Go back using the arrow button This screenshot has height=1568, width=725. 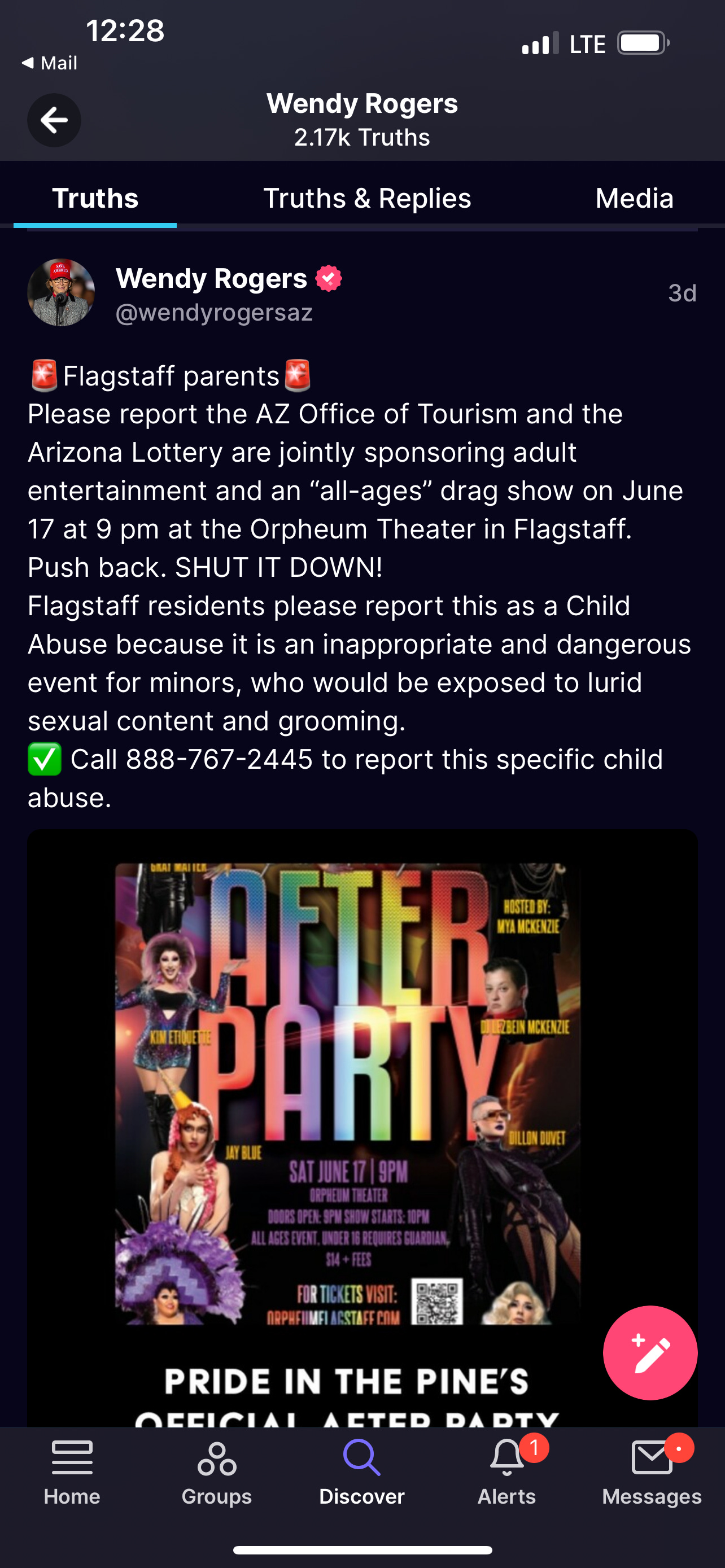pyautogui.click(x=54, y=120)
